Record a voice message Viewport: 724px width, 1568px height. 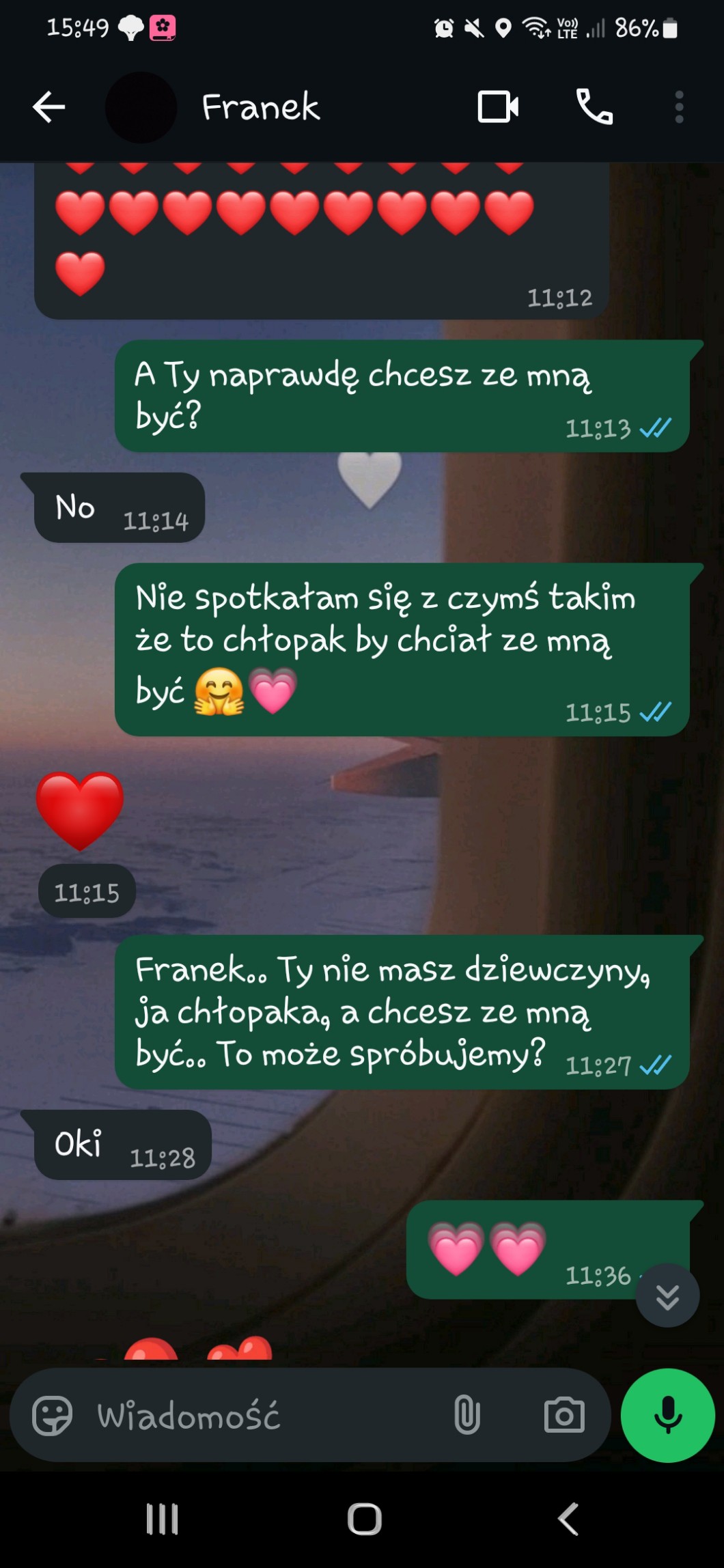(667, 1416)
